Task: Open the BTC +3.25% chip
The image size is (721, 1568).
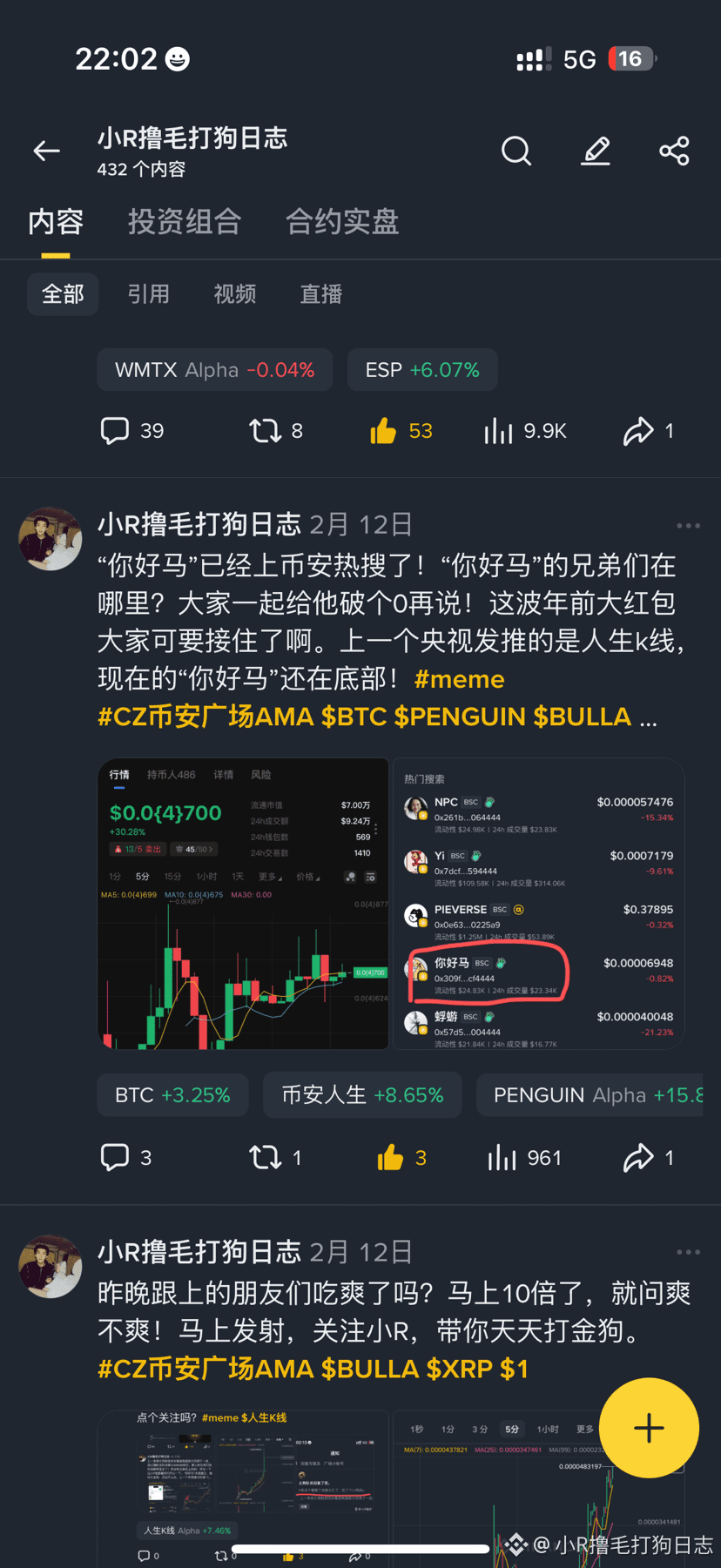Action: pos(172,1095)
